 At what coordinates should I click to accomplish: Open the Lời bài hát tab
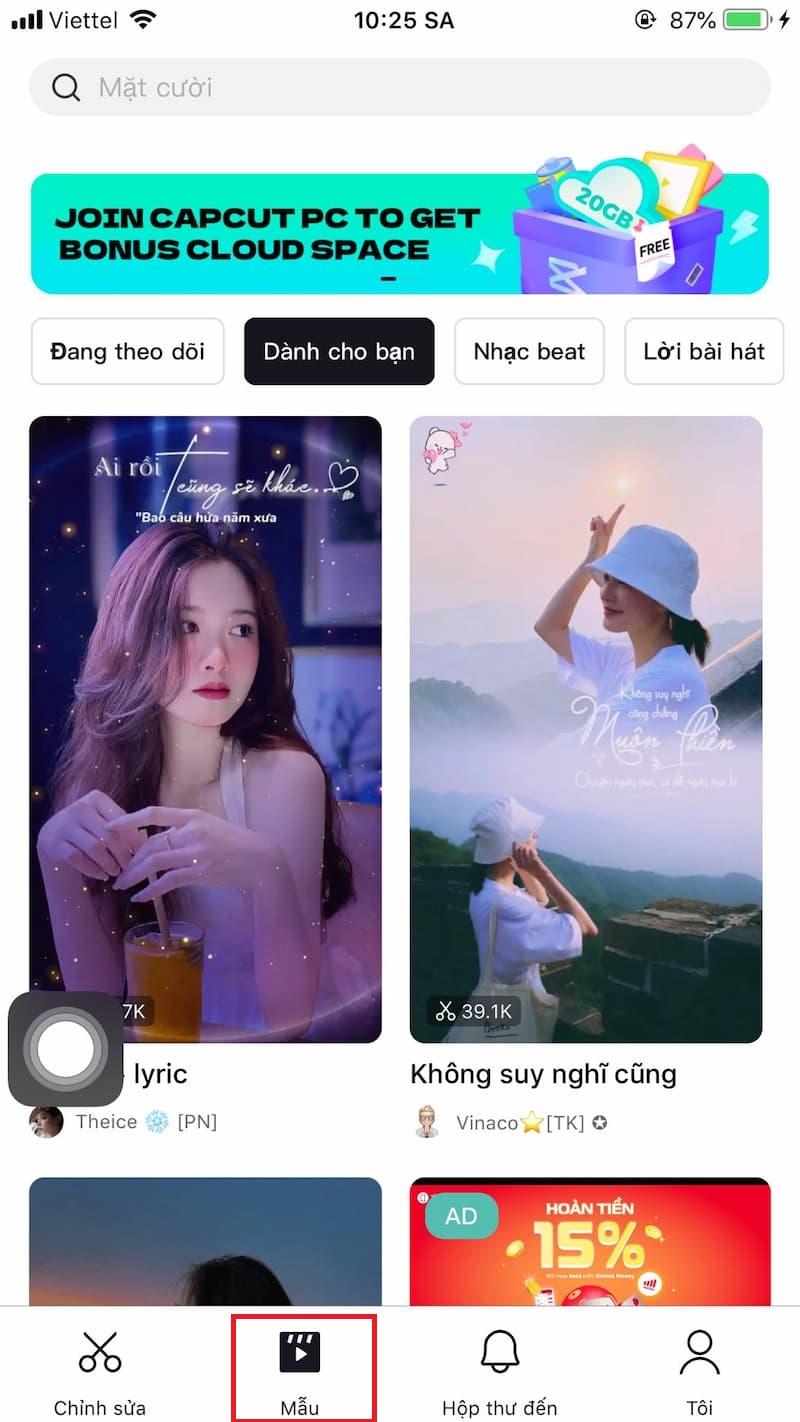(x=704, y=351)
